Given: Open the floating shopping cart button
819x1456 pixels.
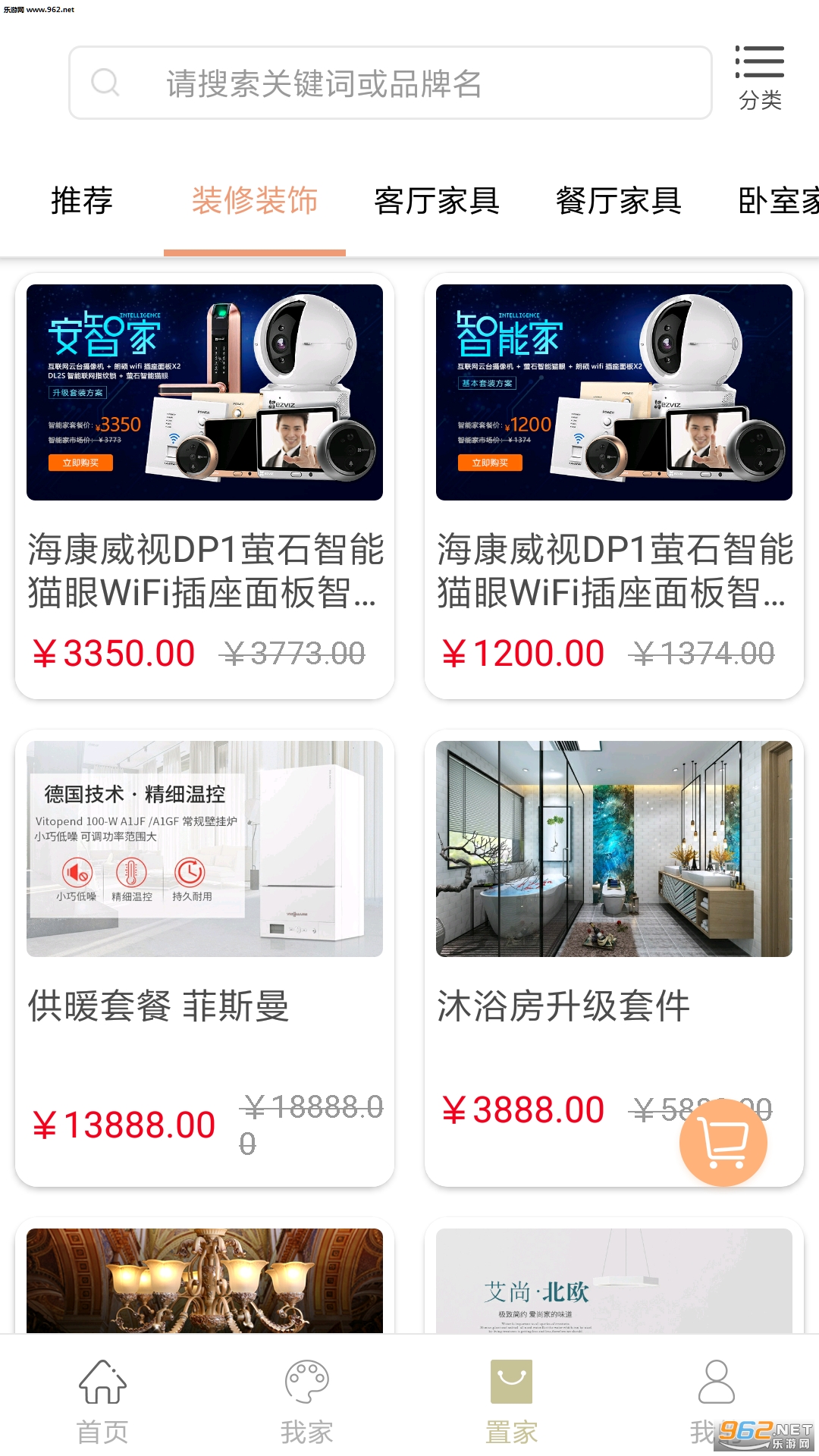Looking at the screenshot, I should point(723,1143).
